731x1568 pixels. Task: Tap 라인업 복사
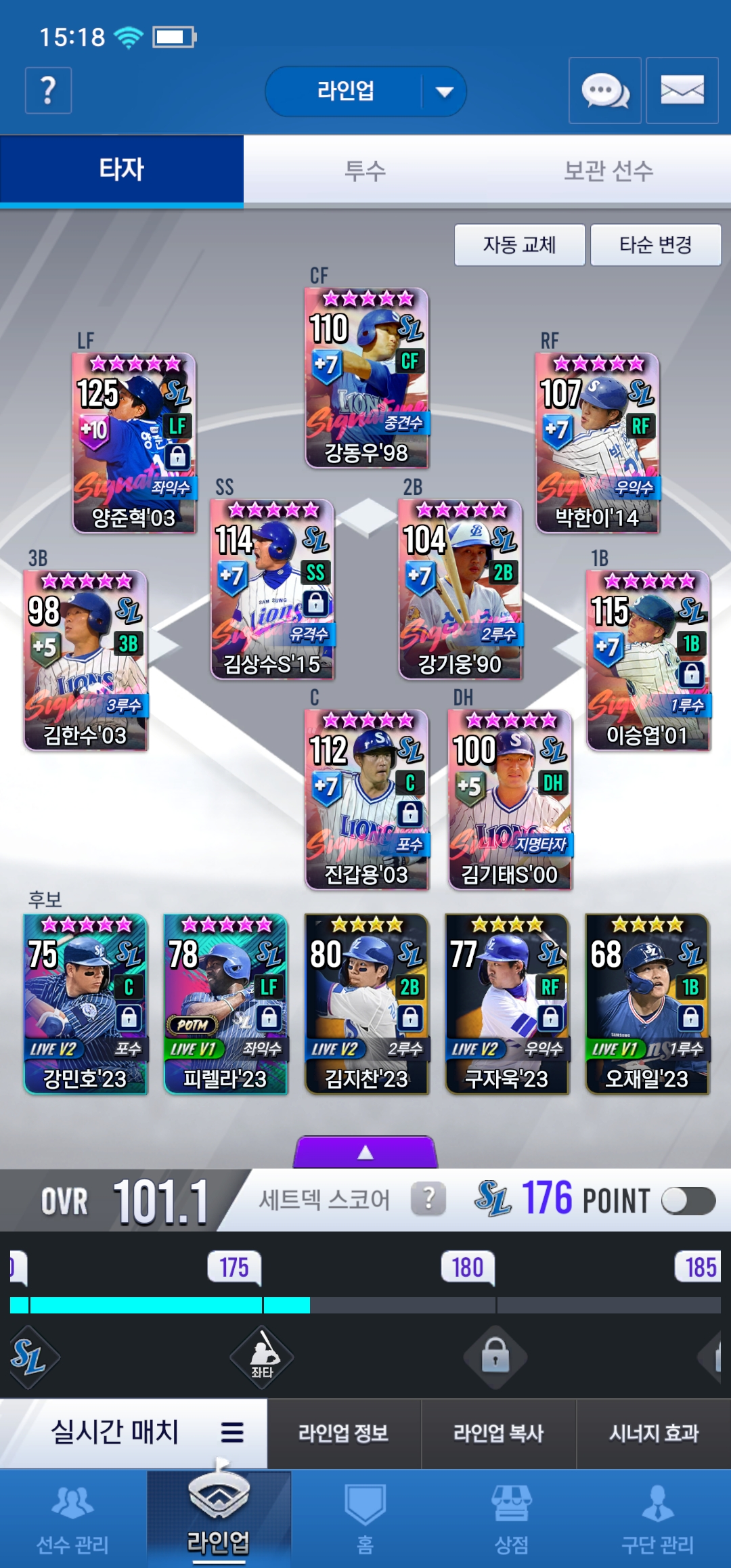click(x=498, y=1433)
